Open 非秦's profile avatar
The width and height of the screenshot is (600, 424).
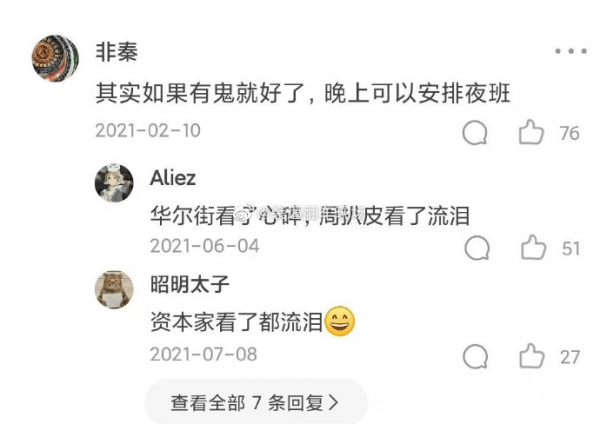click(x=54, y=58)
